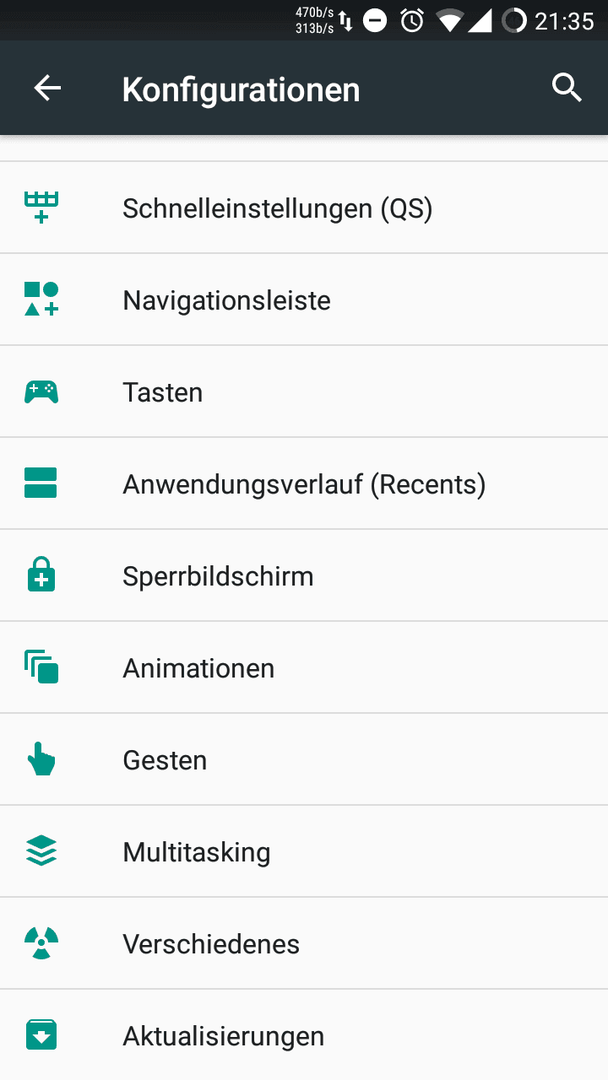The width and height of the screenshot is (608, 1080).
Task: Open search in Konfigurationen
Action: pyautogui.click(x=566, y=88)
